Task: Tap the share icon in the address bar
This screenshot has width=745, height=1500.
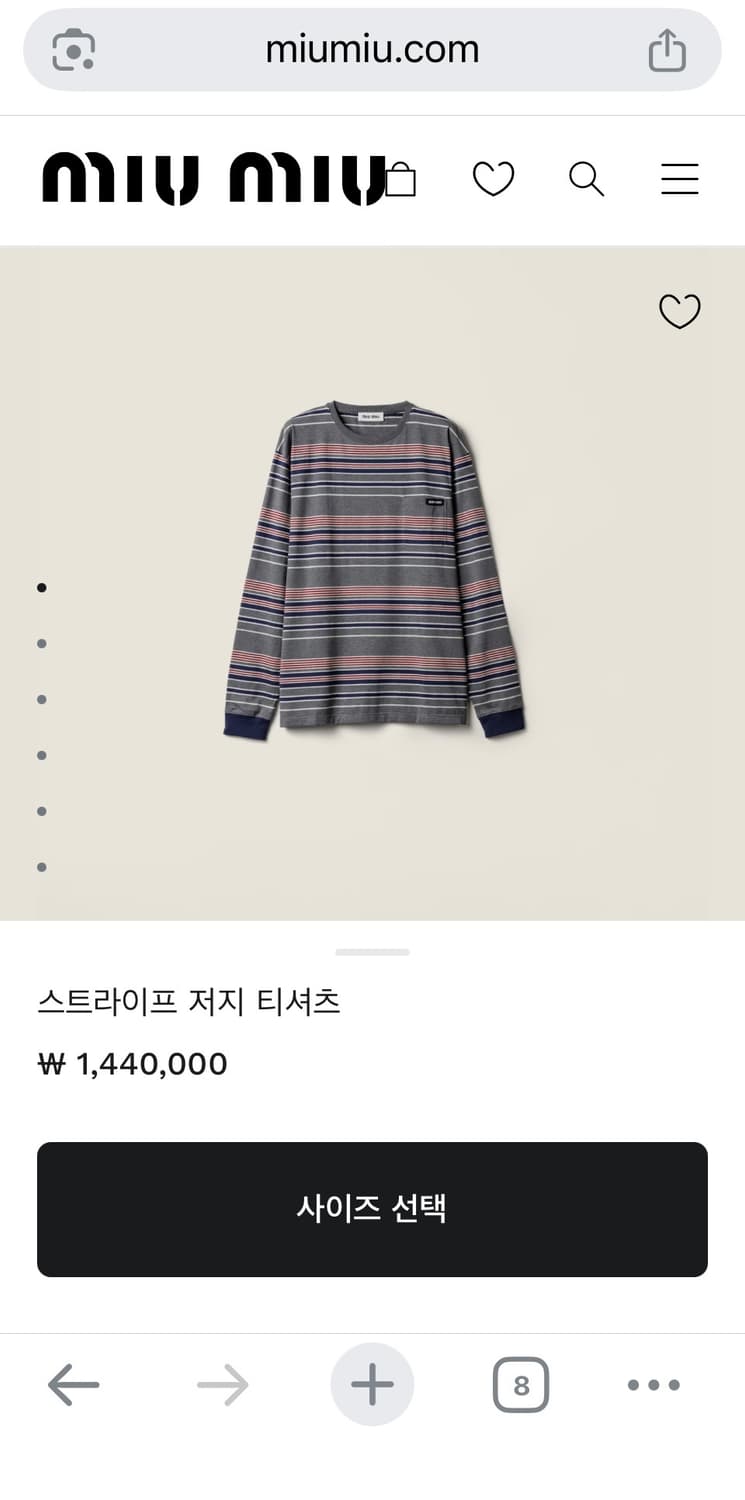Action: pyautogui.click(x=666, y=48)
